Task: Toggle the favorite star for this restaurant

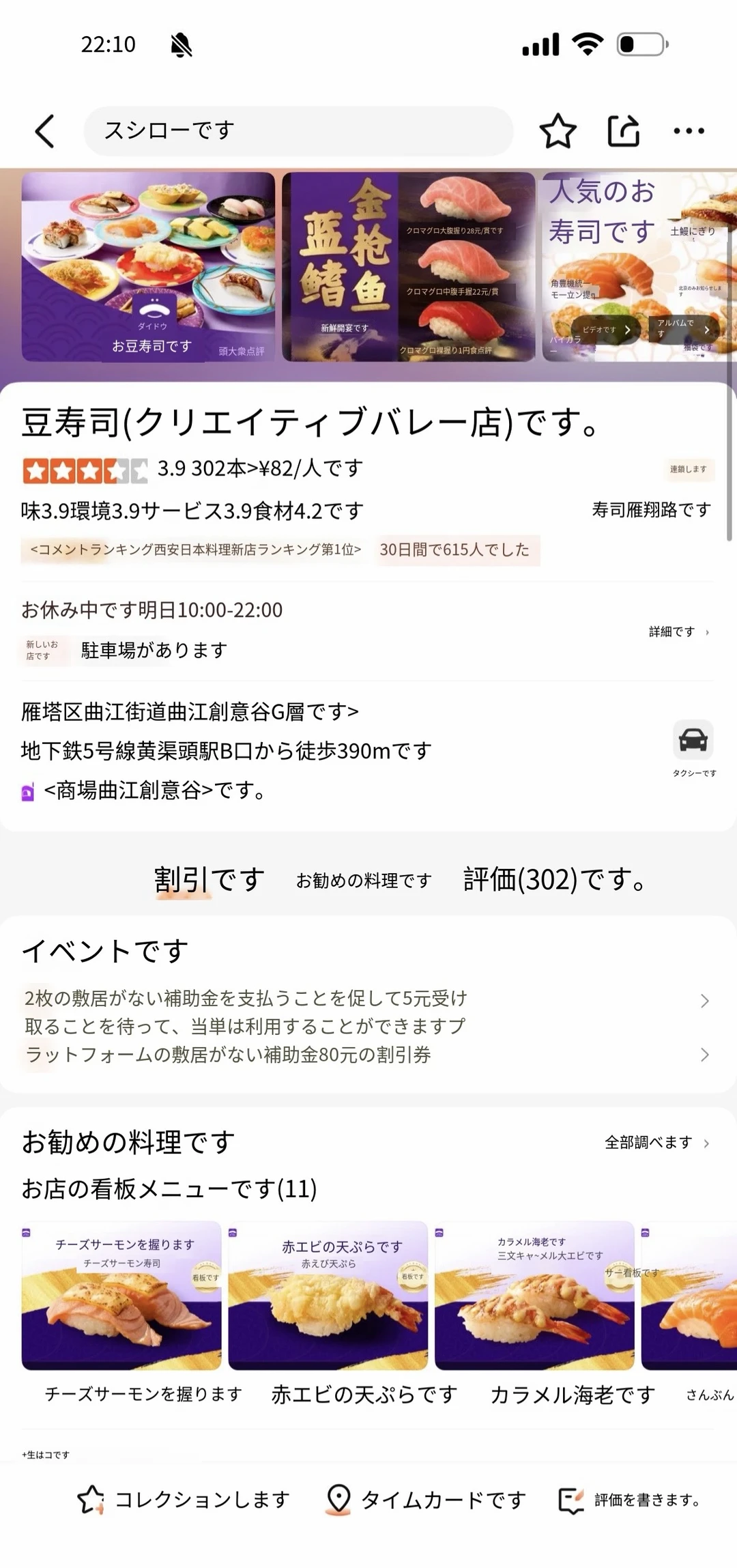Action: pyautogui.click(x=558, y=130)
